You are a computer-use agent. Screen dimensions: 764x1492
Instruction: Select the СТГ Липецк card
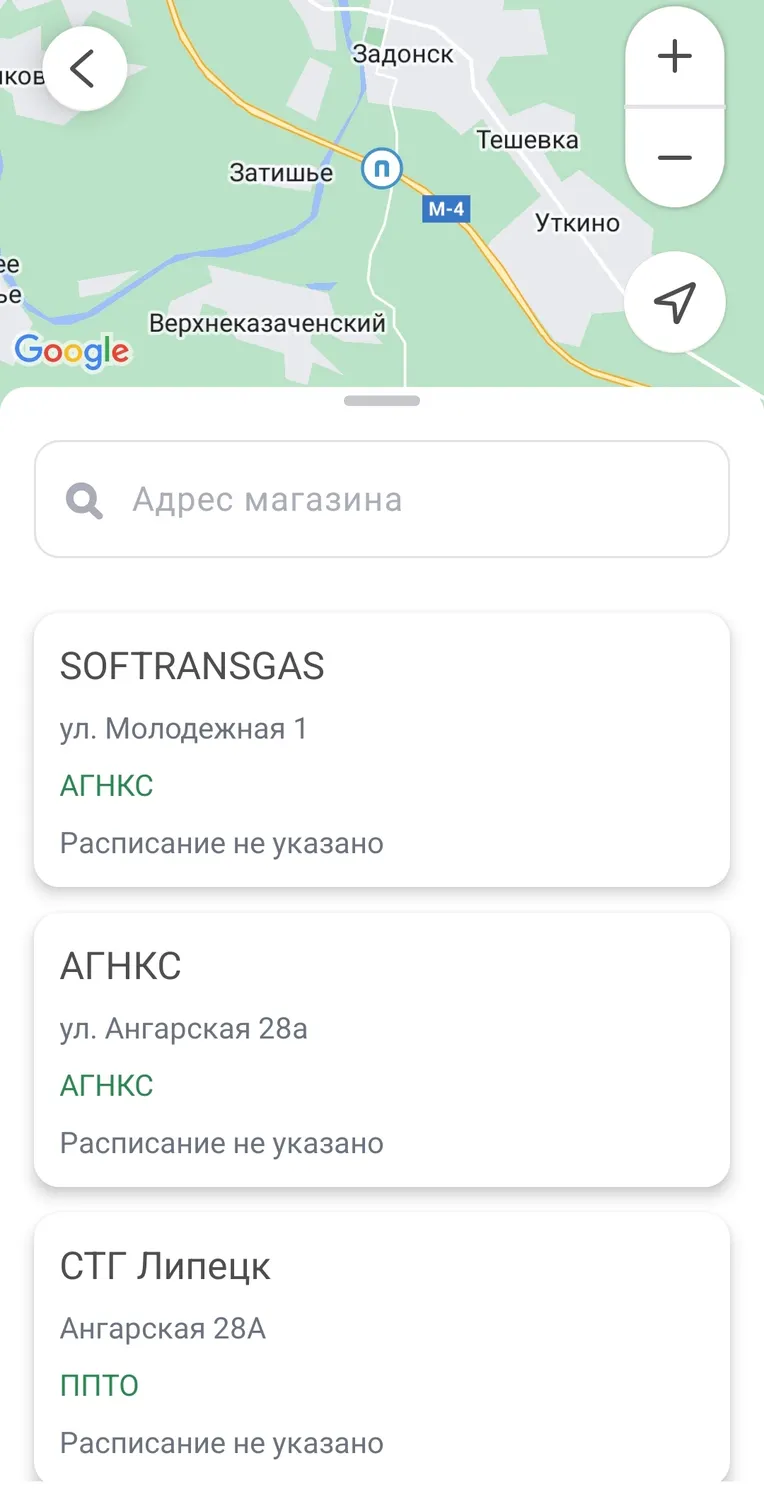(382, 1348)
